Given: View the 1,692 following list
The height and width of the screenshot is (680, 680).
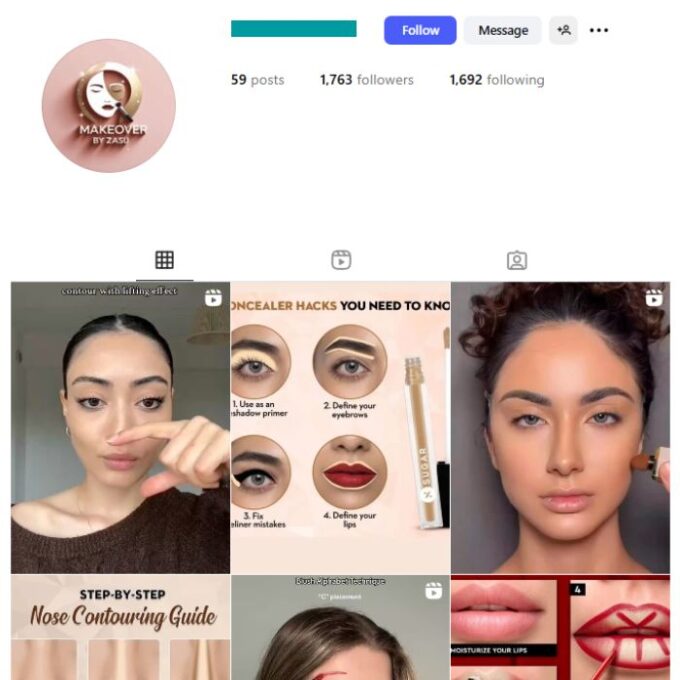Looking at the screenshot, I should click(x=496, y=80).
